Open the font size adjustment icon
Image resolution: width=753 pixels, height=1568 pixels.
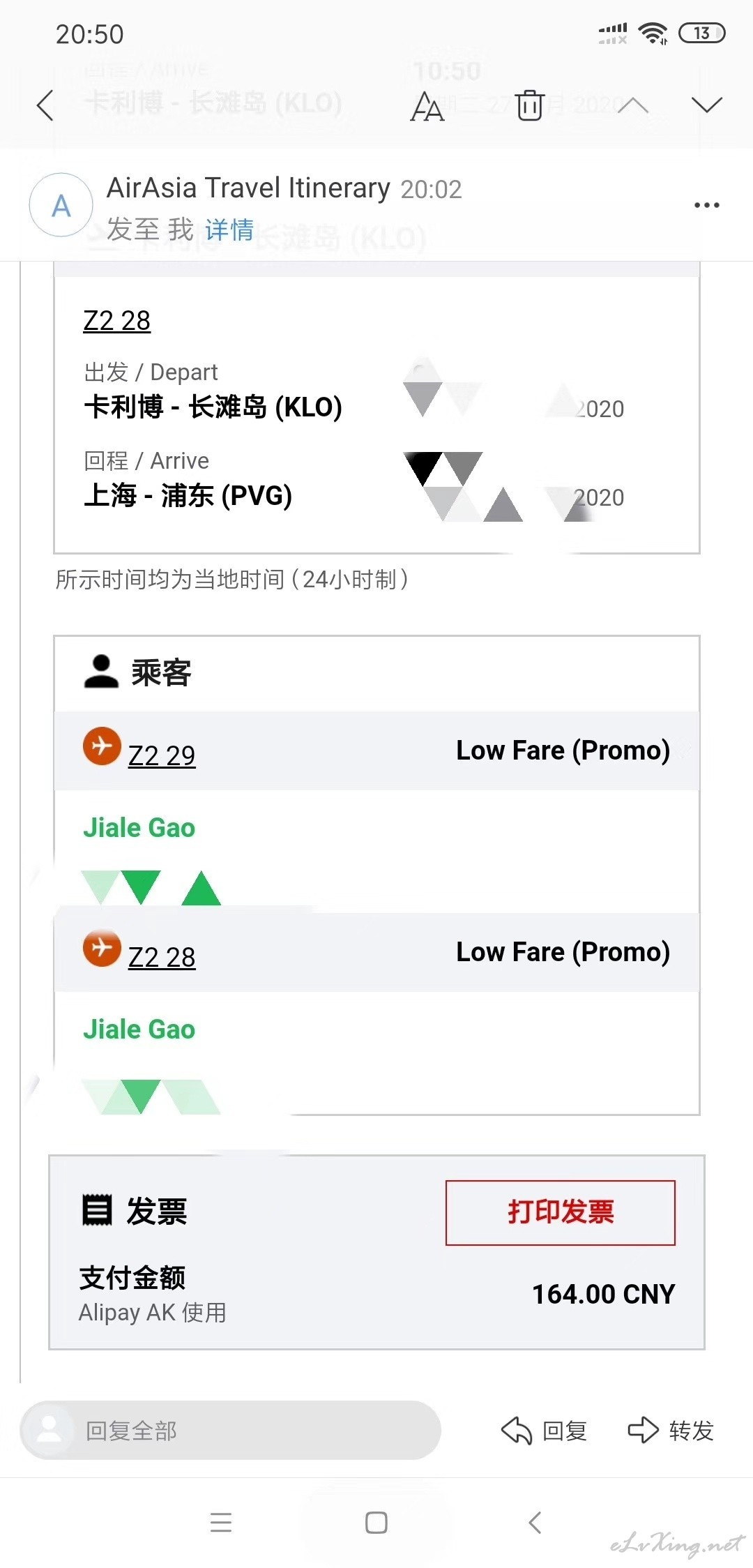[427, 107]
